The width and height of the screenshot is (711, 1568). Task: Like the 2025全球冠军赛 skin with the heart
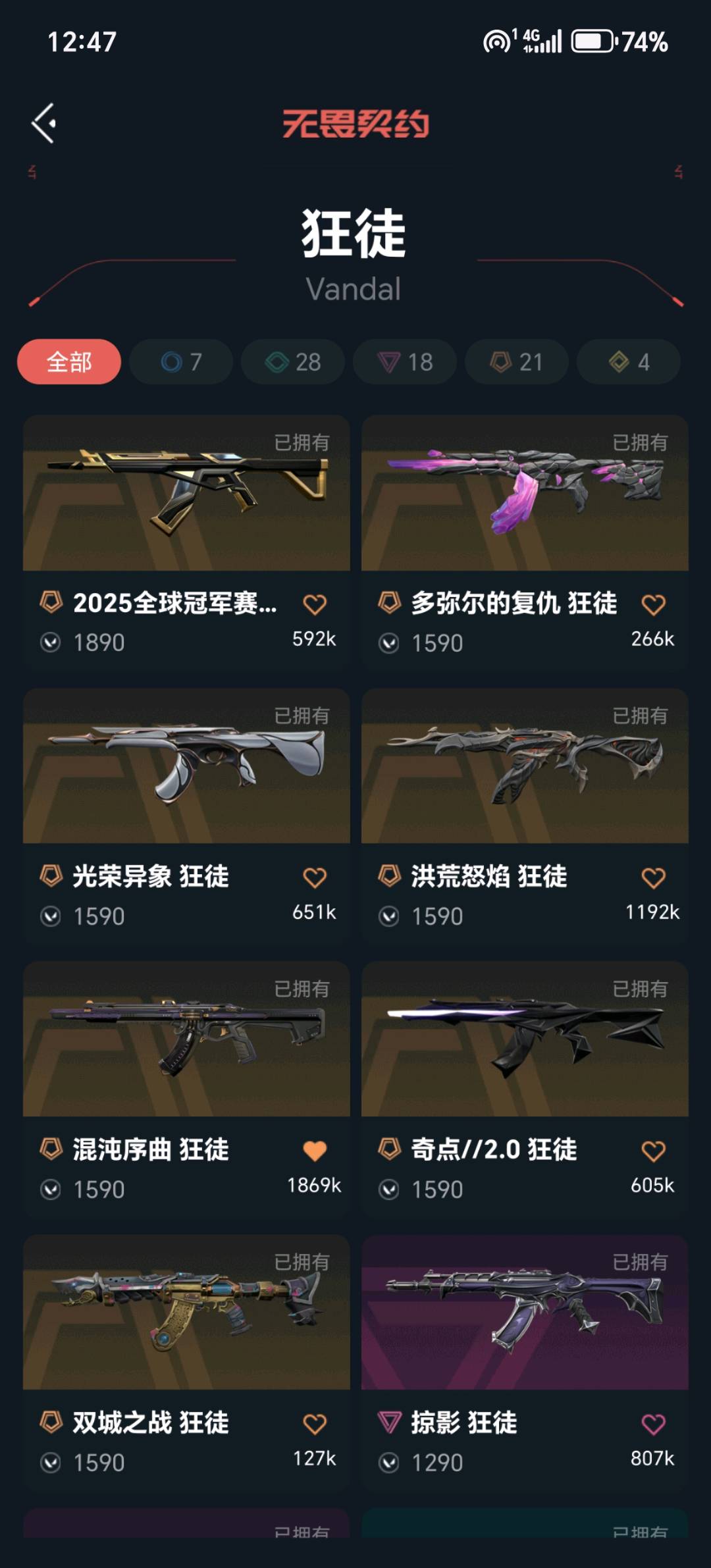pyautogui.click(x=315, y=604)
